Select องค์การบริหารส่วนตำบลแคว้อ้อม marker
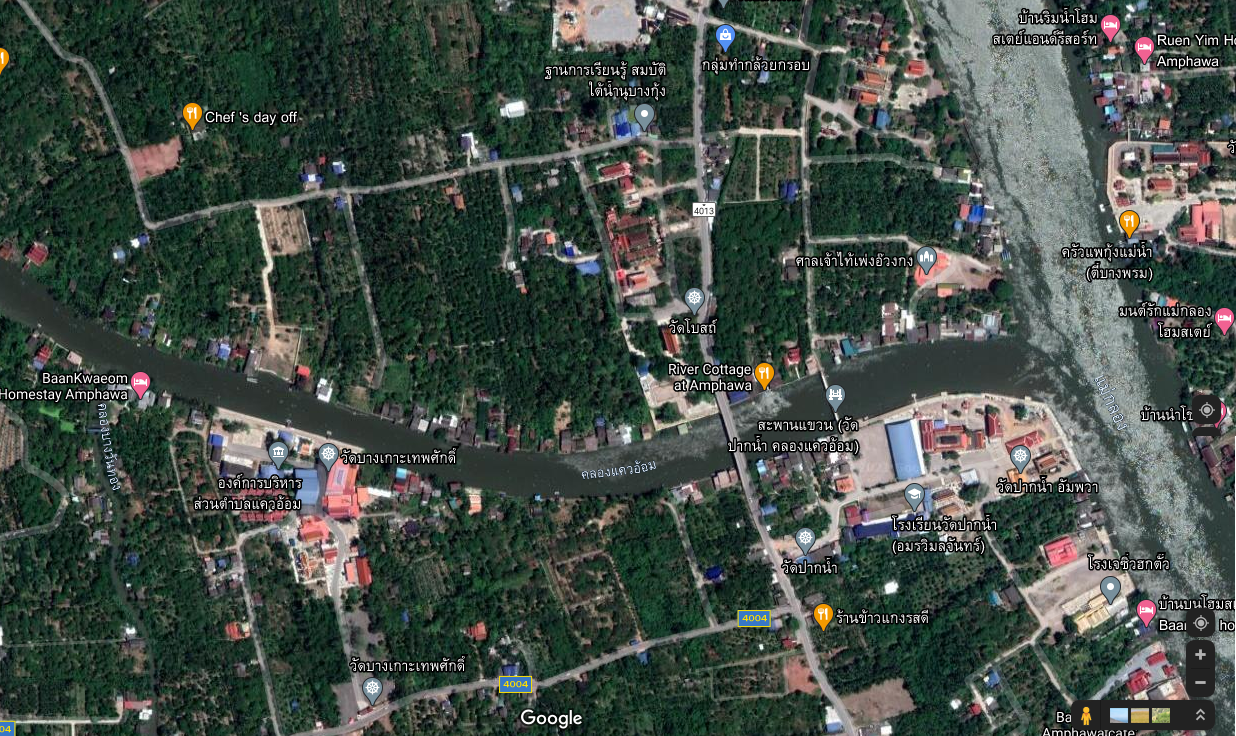The width and height of the screenshot is (1236, 736). (x=278, y=454)
